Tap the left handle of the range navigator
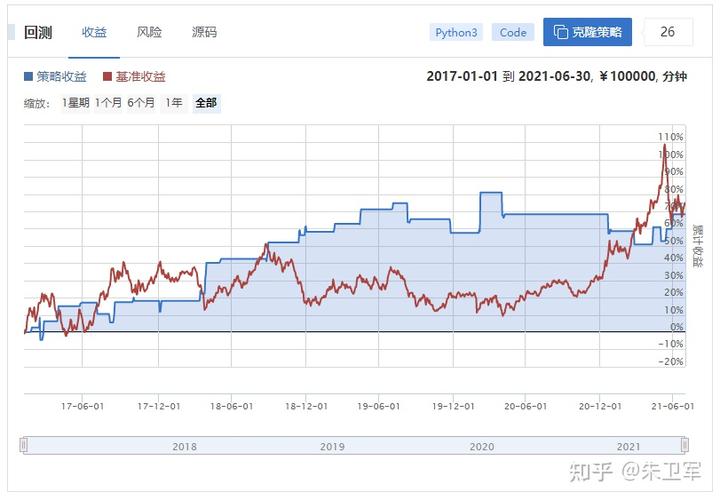 [x=25, y=445]
